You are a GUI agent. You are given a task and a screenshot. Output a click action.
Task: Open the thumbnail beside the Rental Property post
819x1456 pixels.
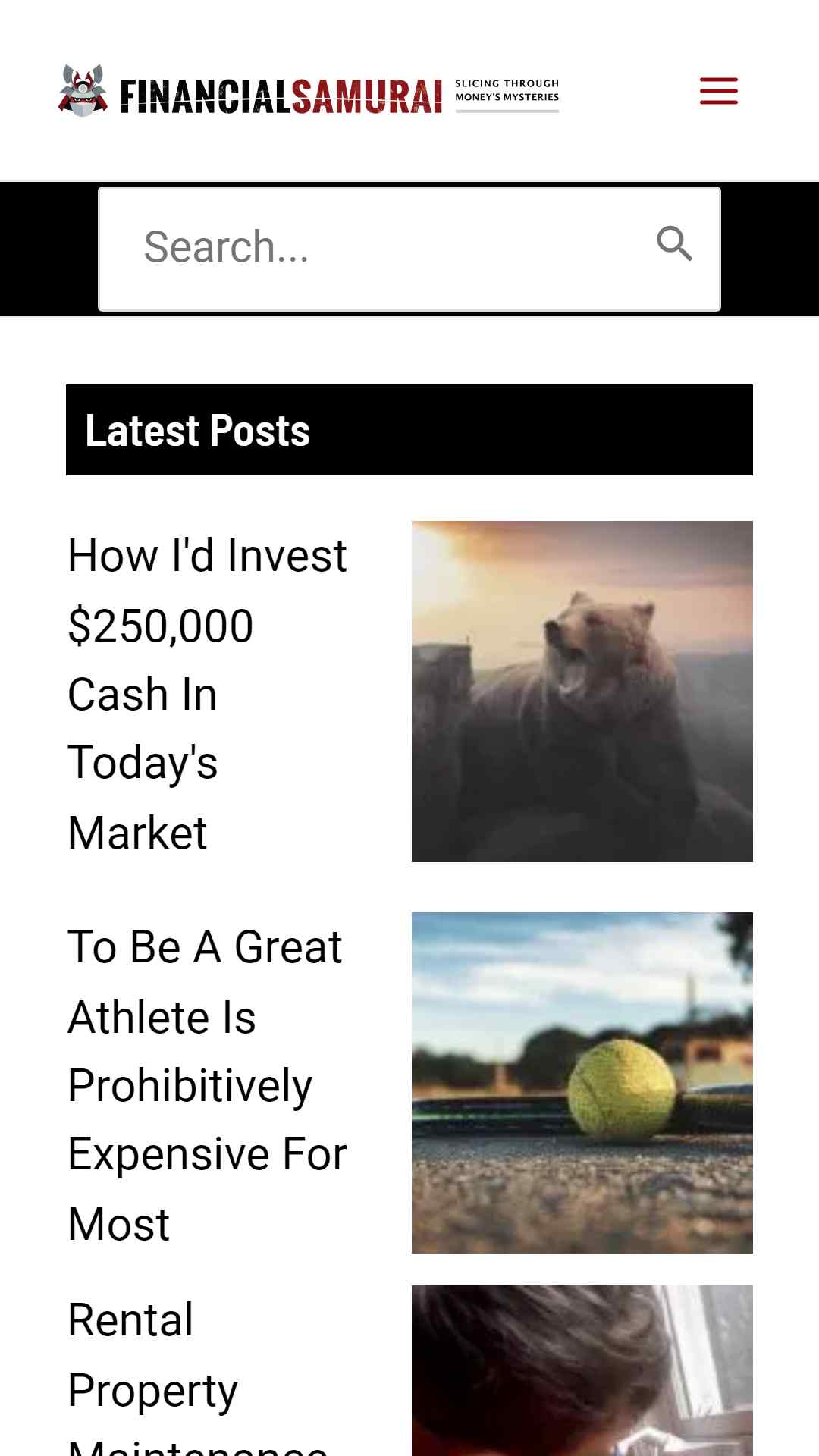[x=582, y=1373]
